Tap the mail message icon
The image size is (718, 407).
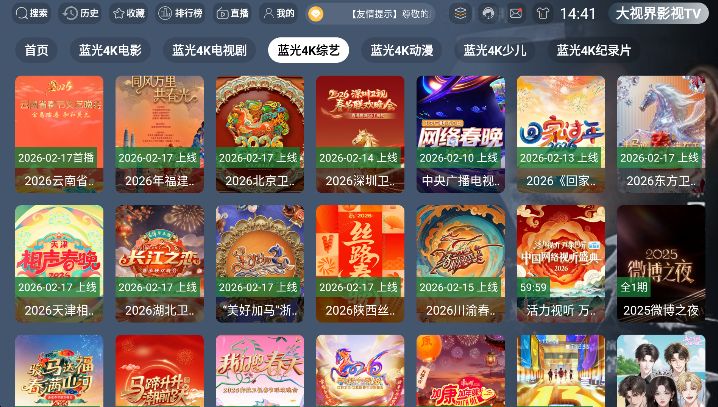point(515,14)
